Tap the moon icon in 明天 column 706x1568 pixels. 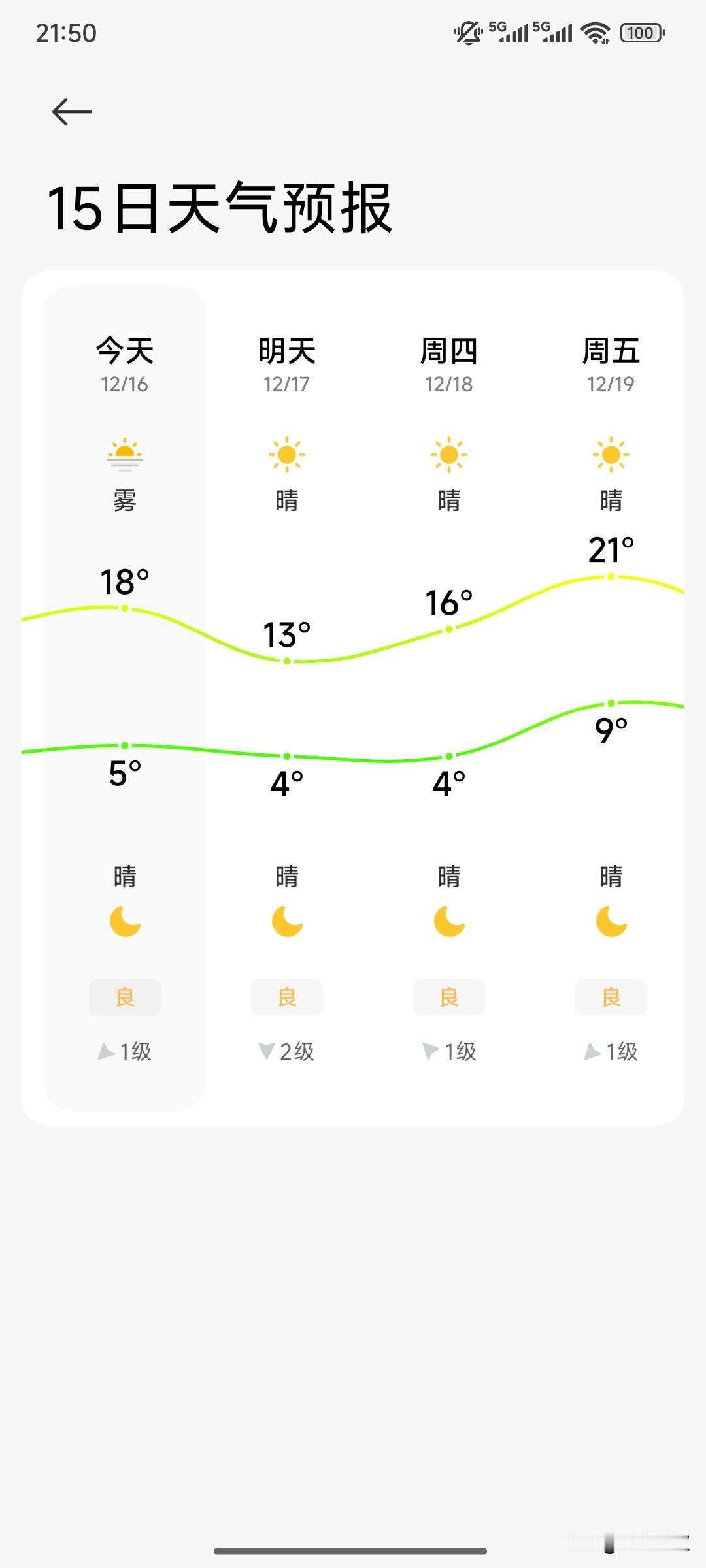point(286,923)
